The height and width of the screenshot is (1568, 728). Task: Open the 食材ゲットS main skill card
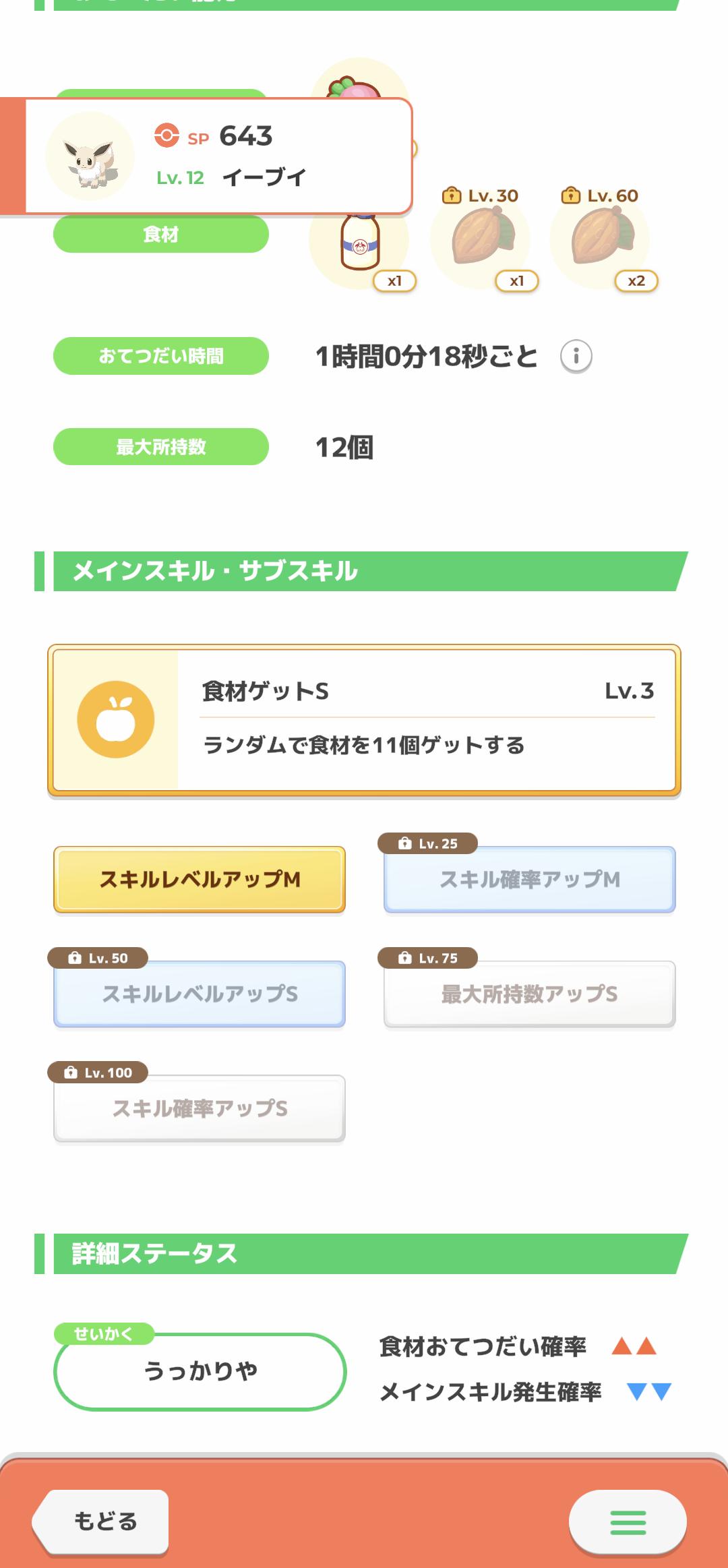[x=364, y=720]
